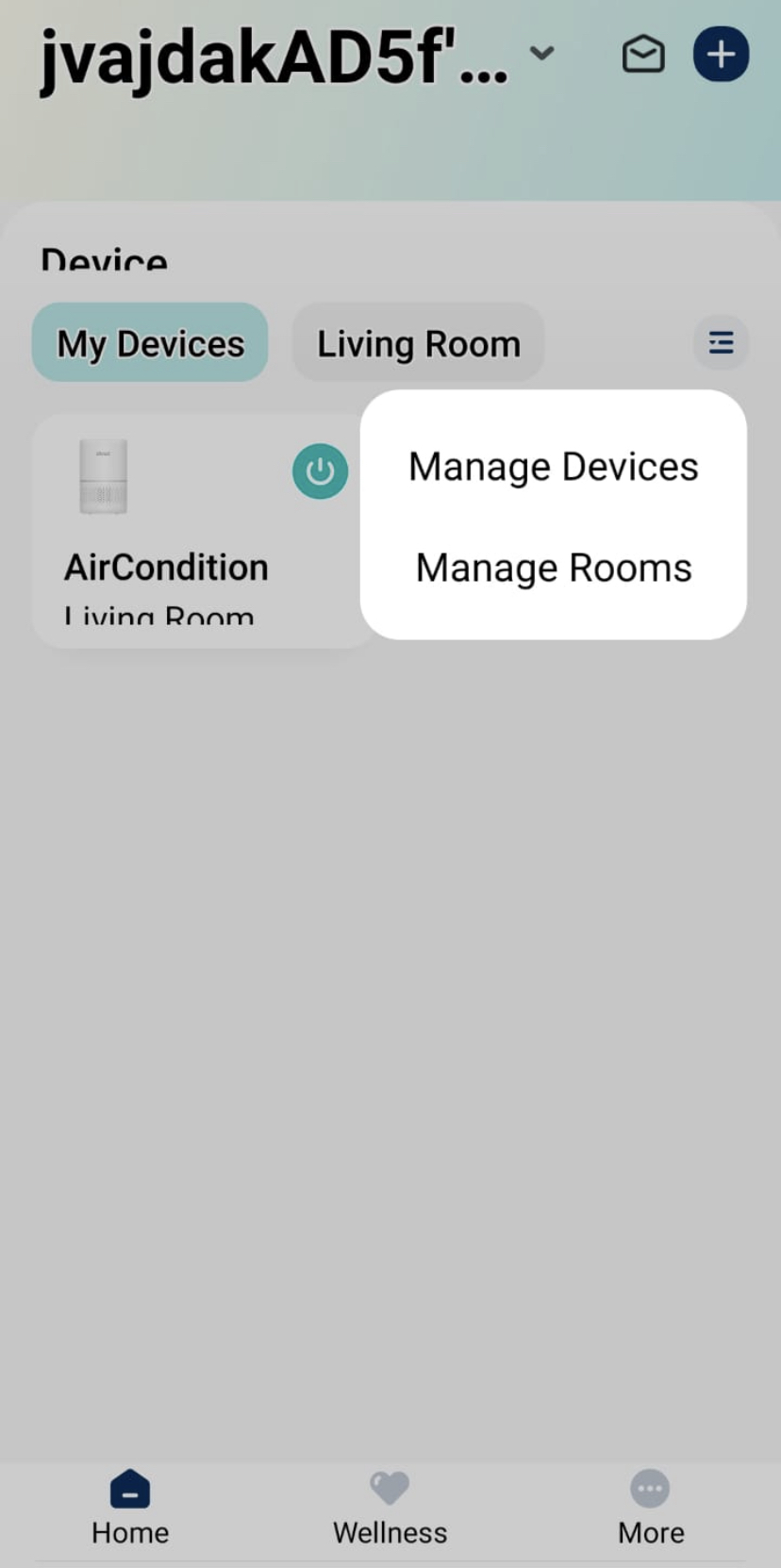This screenshot has width=781, height=1568.
Task: Add a new device with plus button
Action: click(721, 55)
